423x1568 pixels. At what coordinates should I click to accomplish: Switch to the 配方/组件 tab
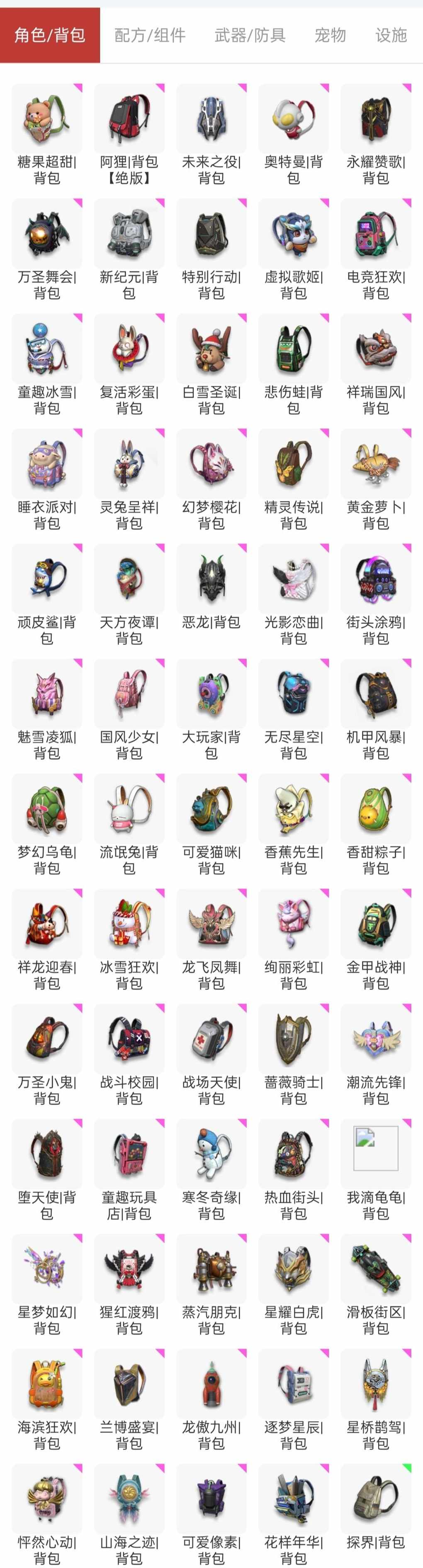pyautogui.click(x=150, y=35)
